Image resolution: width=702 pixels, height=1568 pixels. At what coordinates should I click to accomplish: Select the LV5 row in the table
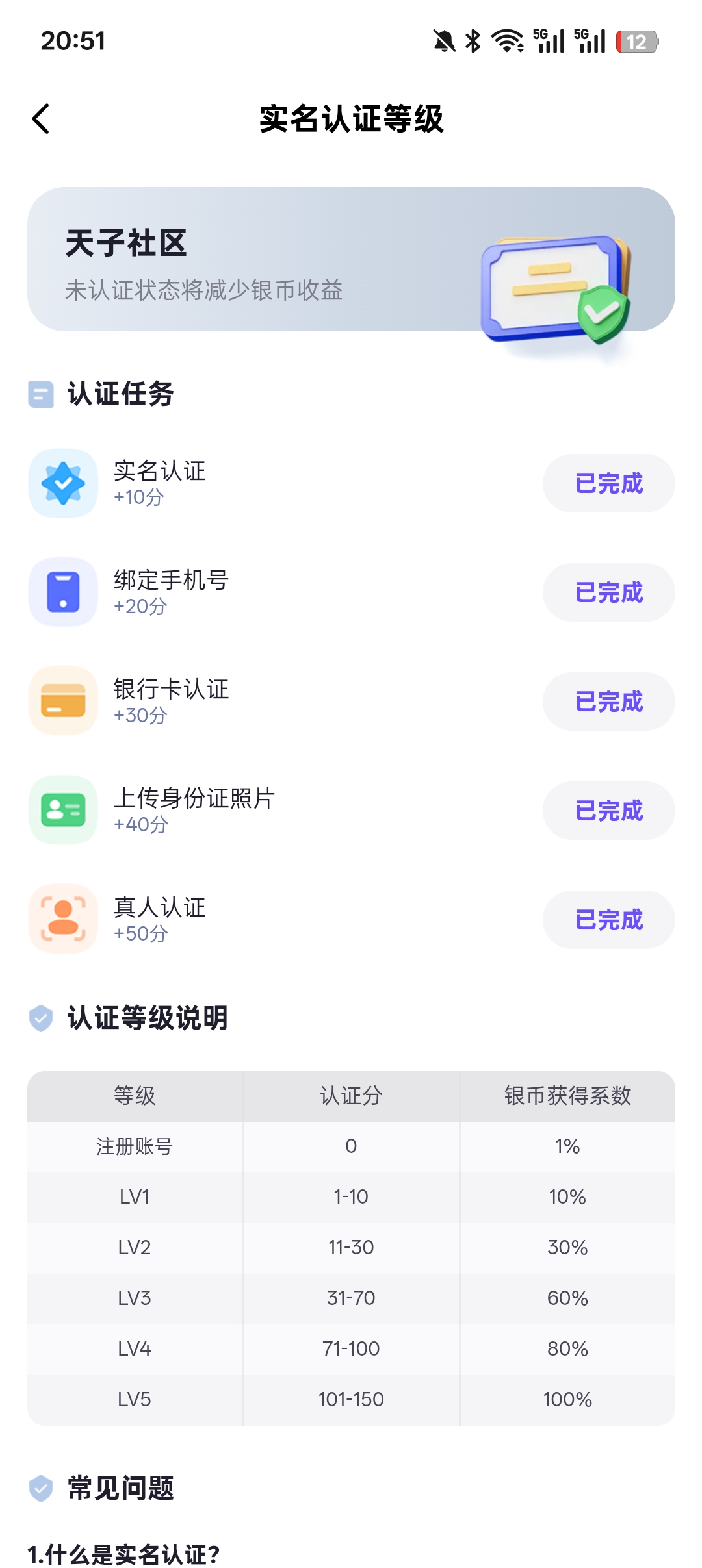pyautogui.click(x=351, y=1400)
